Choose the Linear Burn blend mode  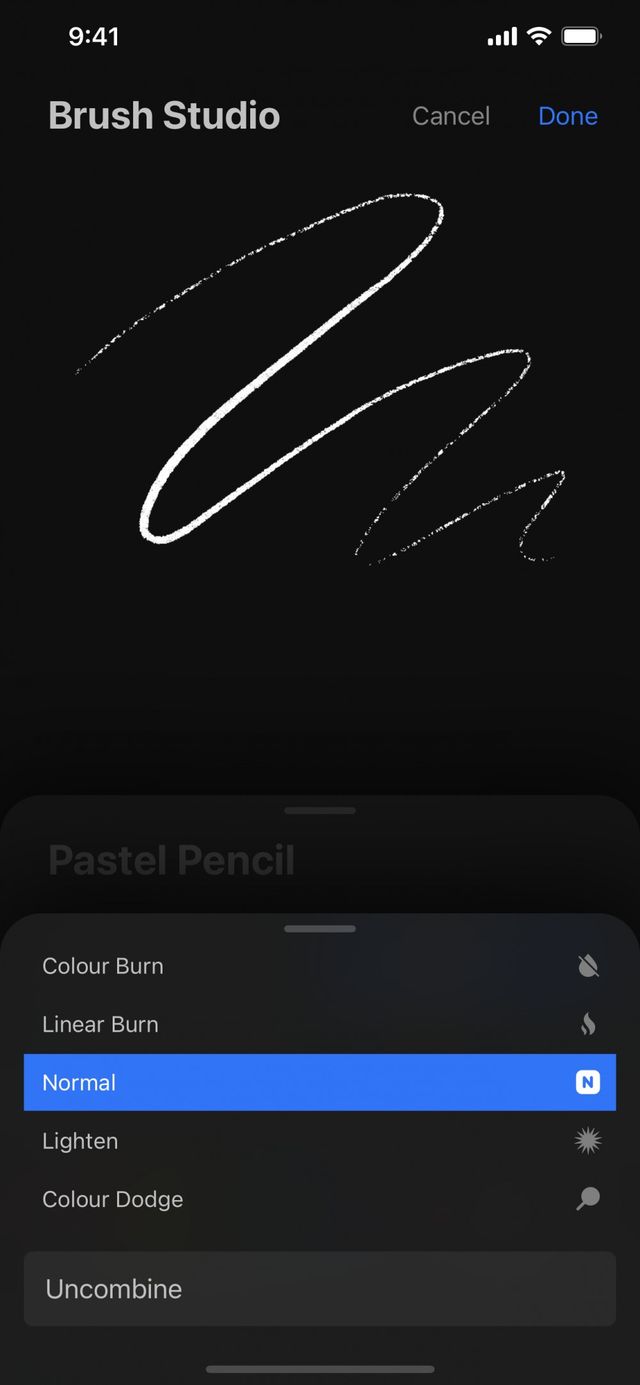[x=320, y=1024]
